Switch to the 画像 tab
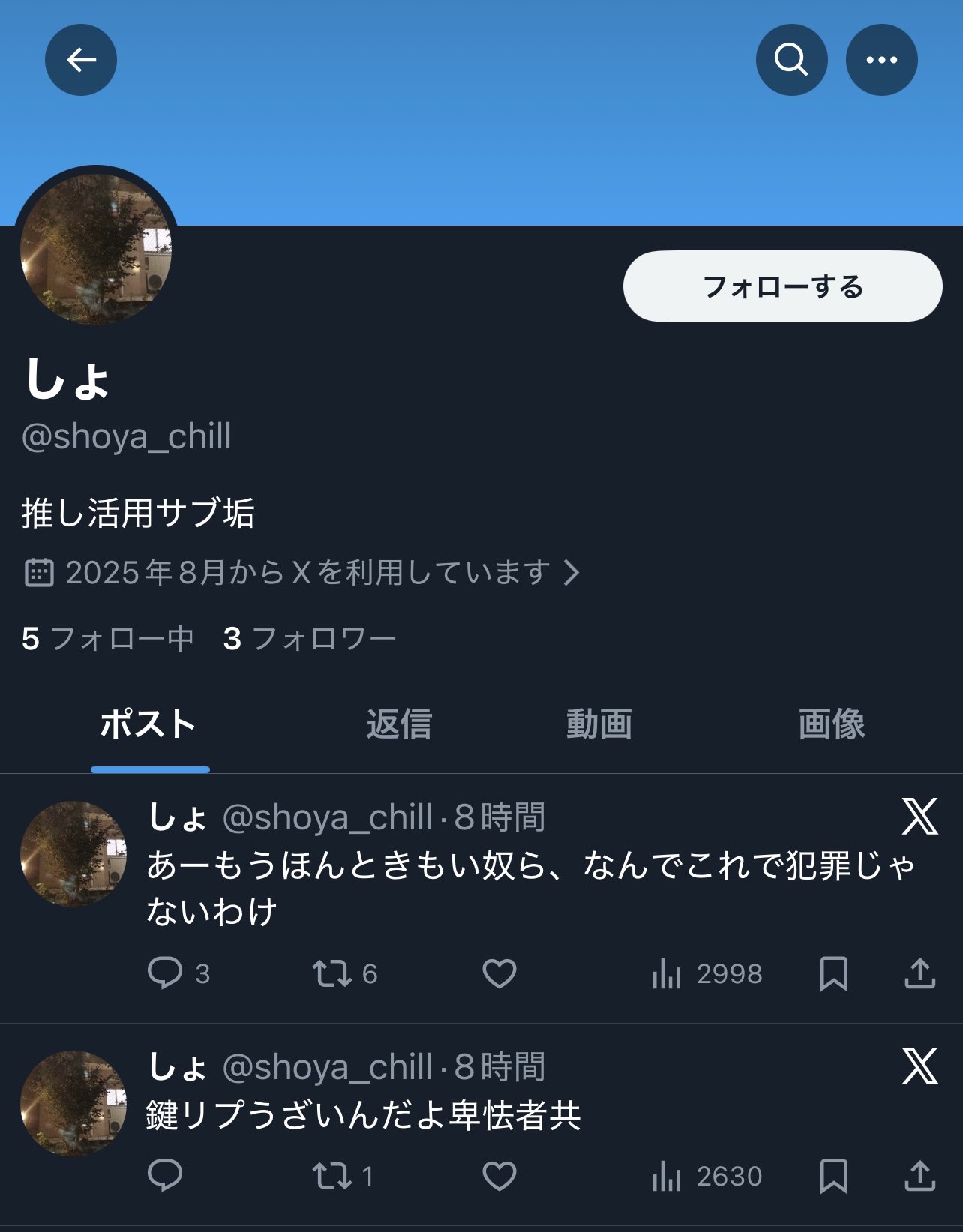 pos(831,724)
